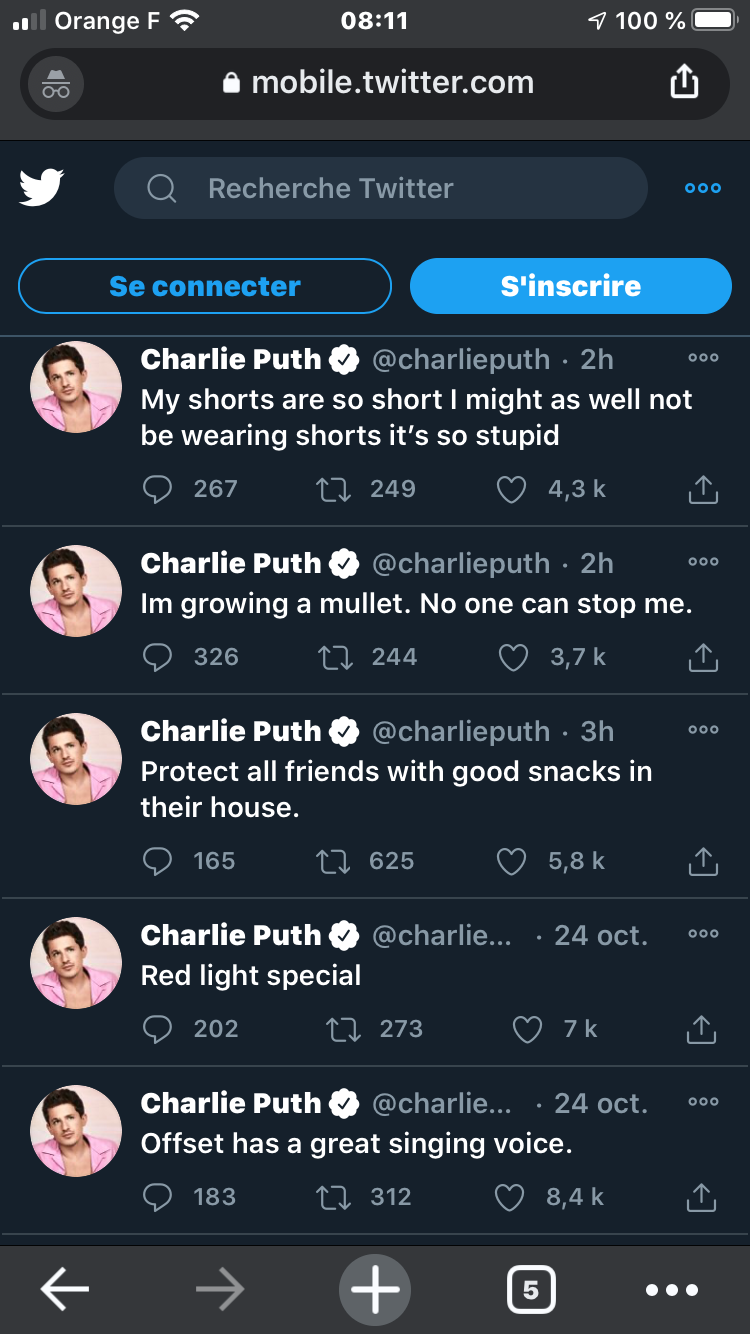The width and height of the screenshot is (750, 1334).
Task: Tap the Recherche Twitter search field
Action: pos(380,188)
